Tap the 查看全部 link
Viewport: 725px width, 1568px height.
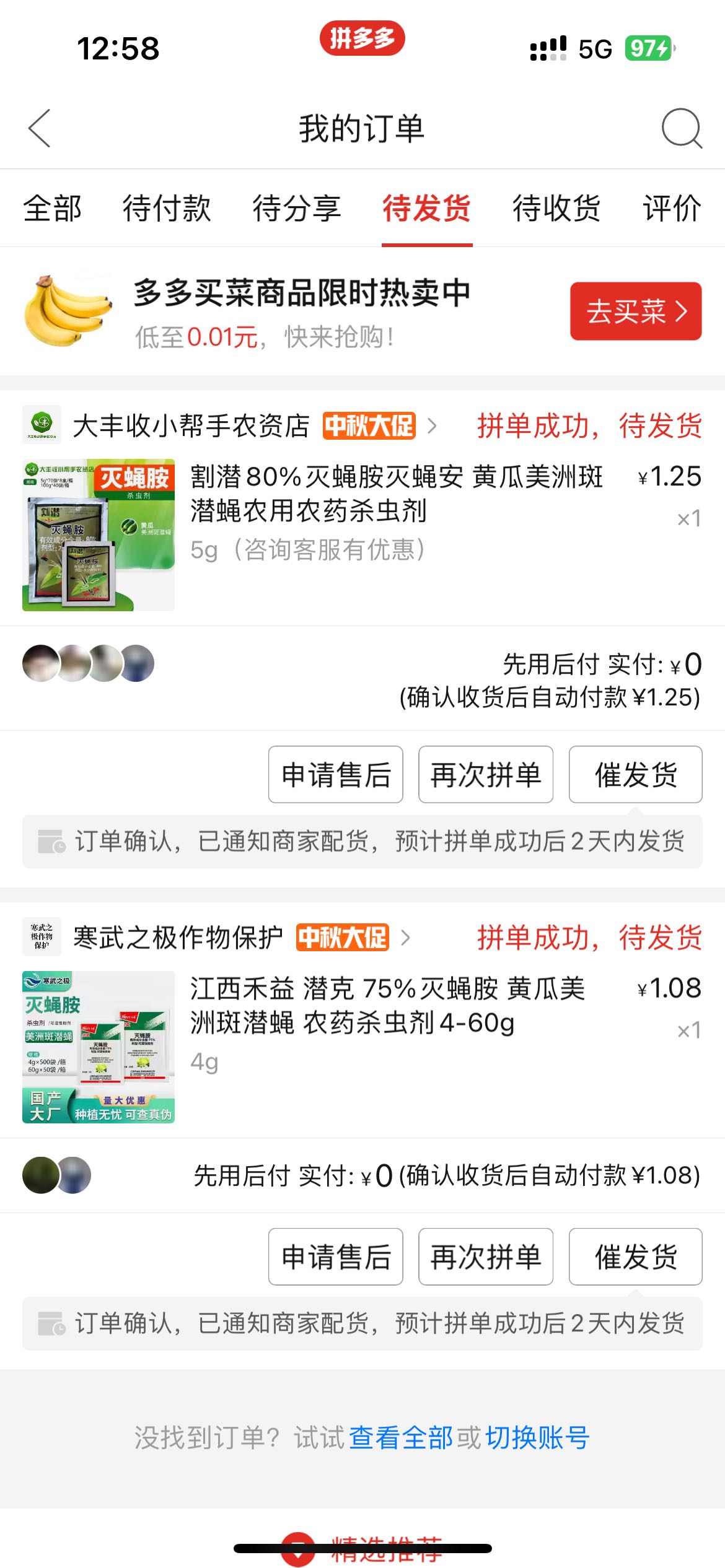pyautogui.click(x=401, y=1437)
